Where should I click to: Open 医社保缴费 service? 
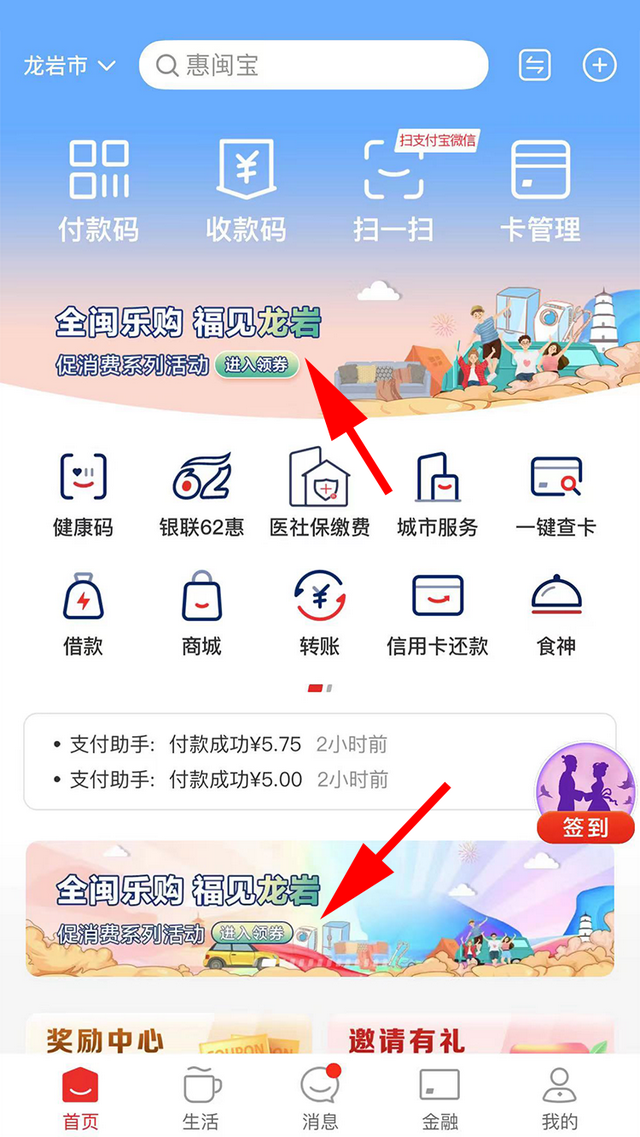(320, 495)
